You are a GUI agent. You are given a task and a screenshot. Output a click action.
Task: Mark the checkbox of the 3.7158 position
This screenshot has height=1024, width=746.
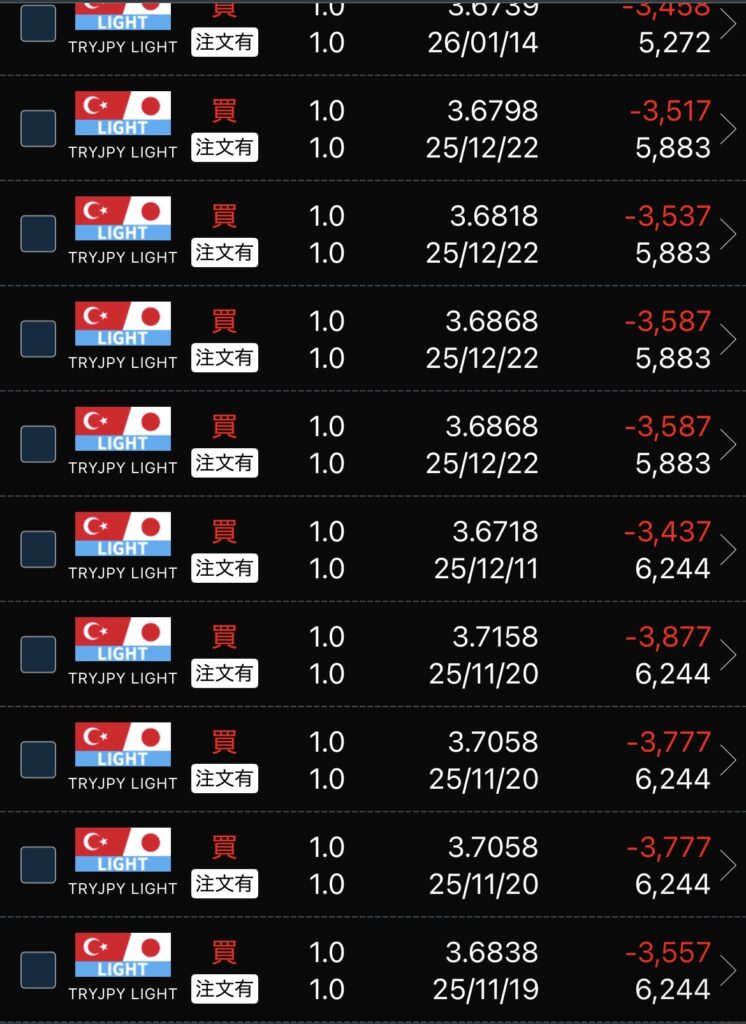[38, 654]
